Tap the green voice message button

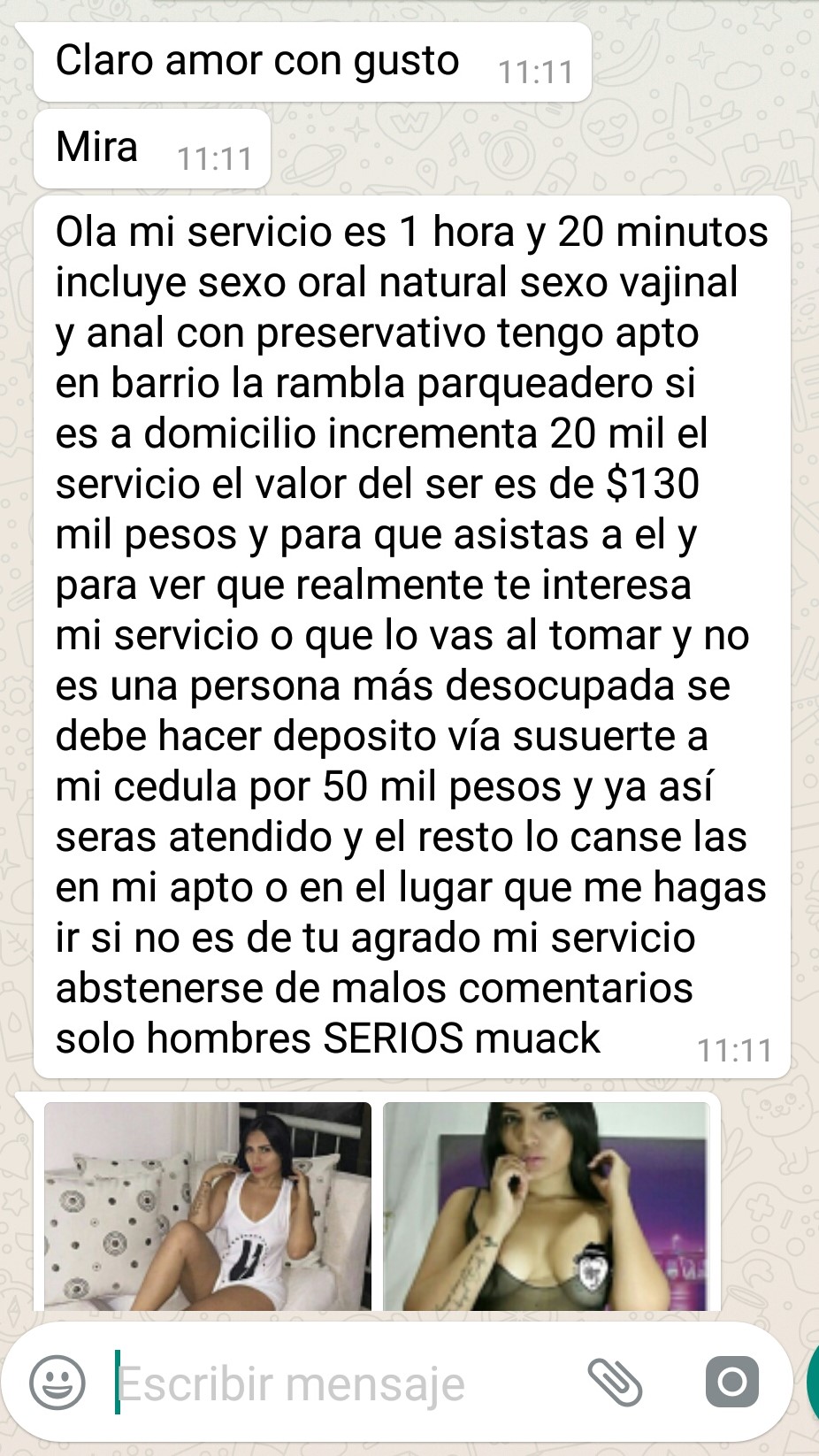coord(812,1382)
